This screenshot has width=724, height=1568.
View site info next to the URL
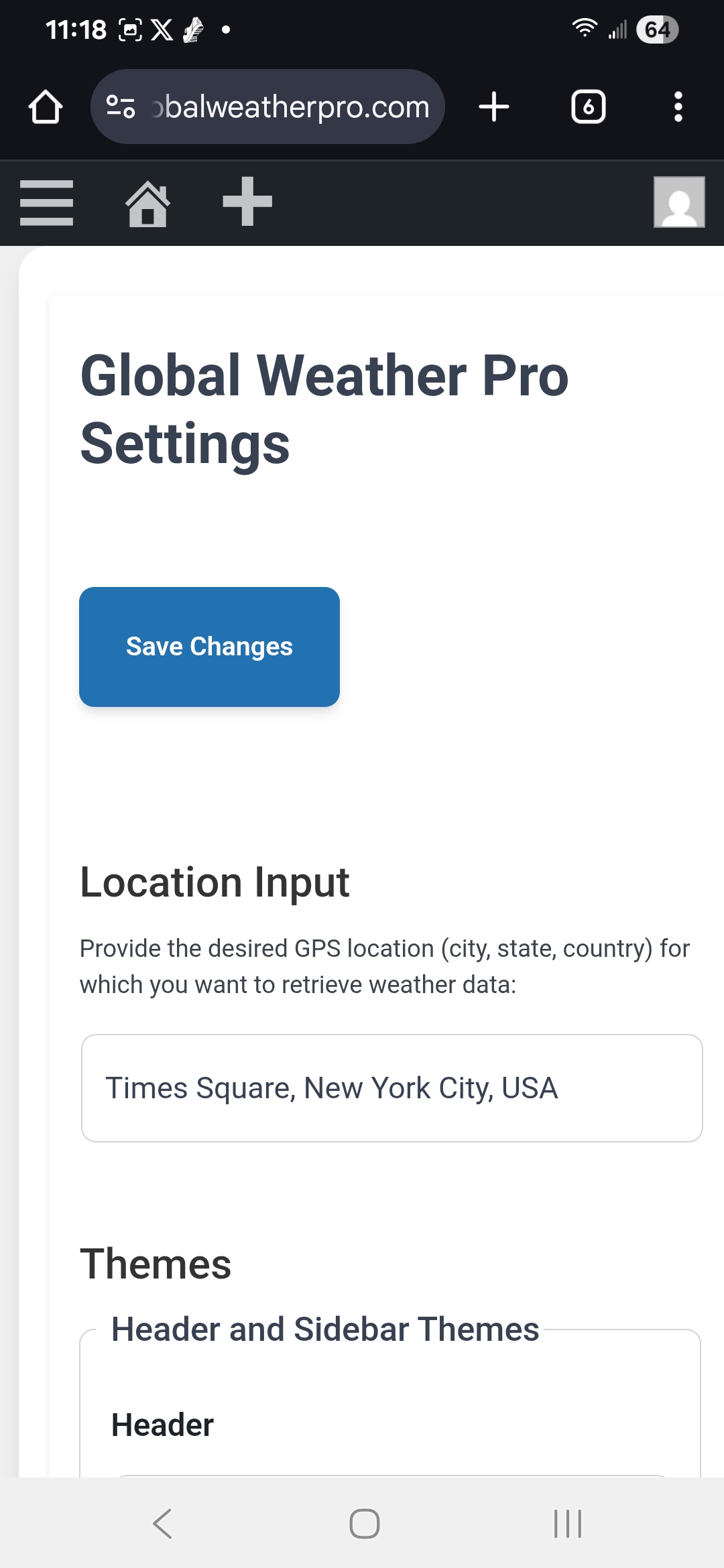[121, 107]
